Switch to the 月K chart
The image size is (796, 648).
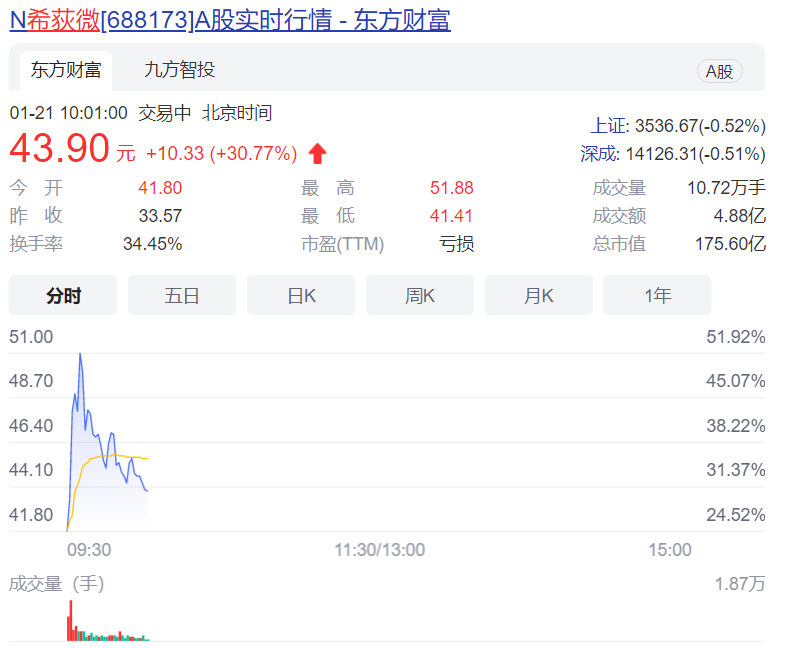tap(539, 295)
